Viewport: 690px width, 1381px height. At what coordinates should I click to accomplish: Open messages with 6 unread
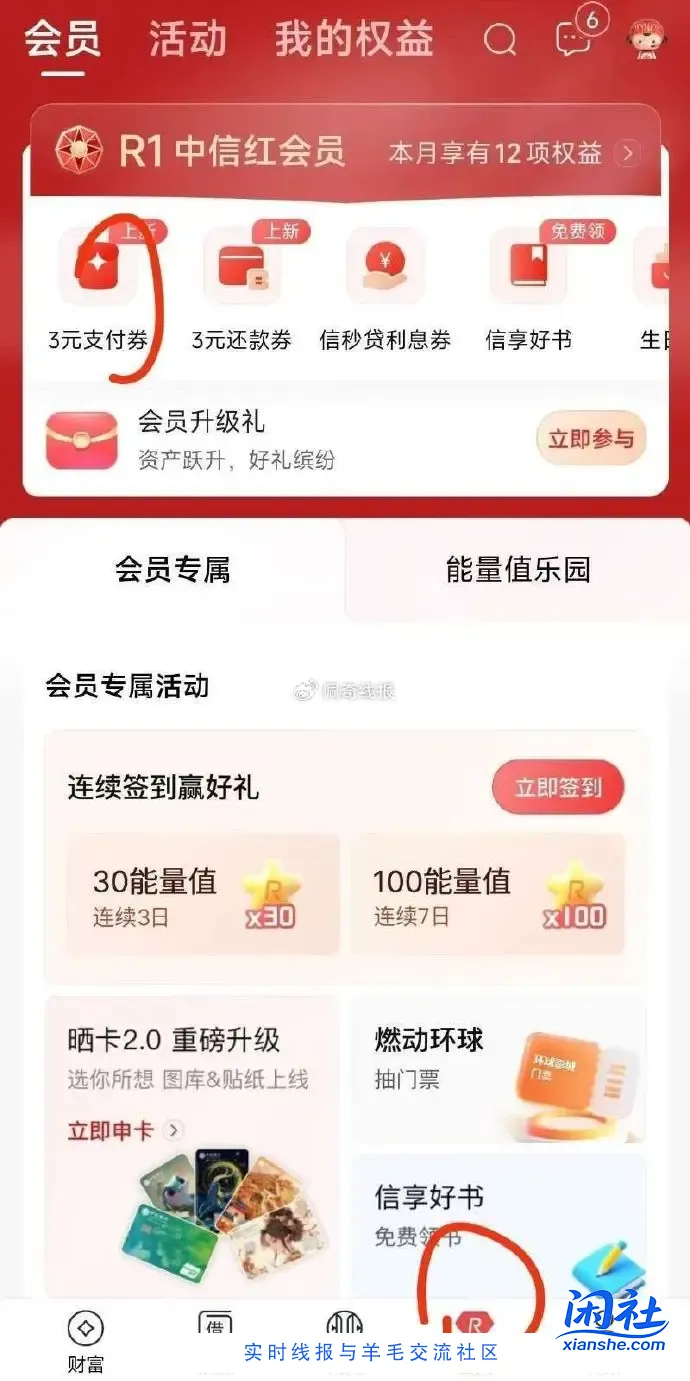[x=574, y=39]
